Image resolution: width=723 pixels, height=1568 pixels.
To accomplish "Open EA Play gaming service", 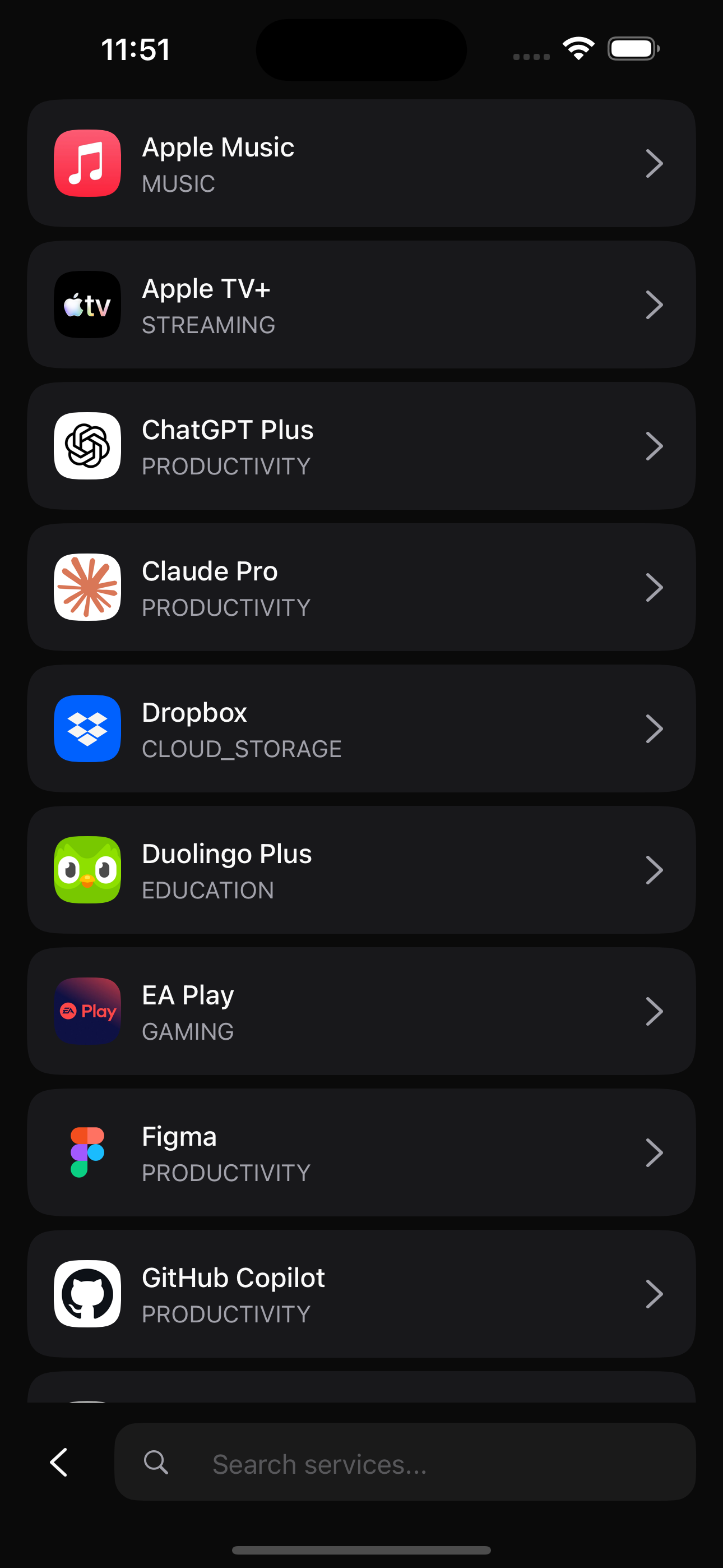I will pyautogui.click(x=361, y=1011).
